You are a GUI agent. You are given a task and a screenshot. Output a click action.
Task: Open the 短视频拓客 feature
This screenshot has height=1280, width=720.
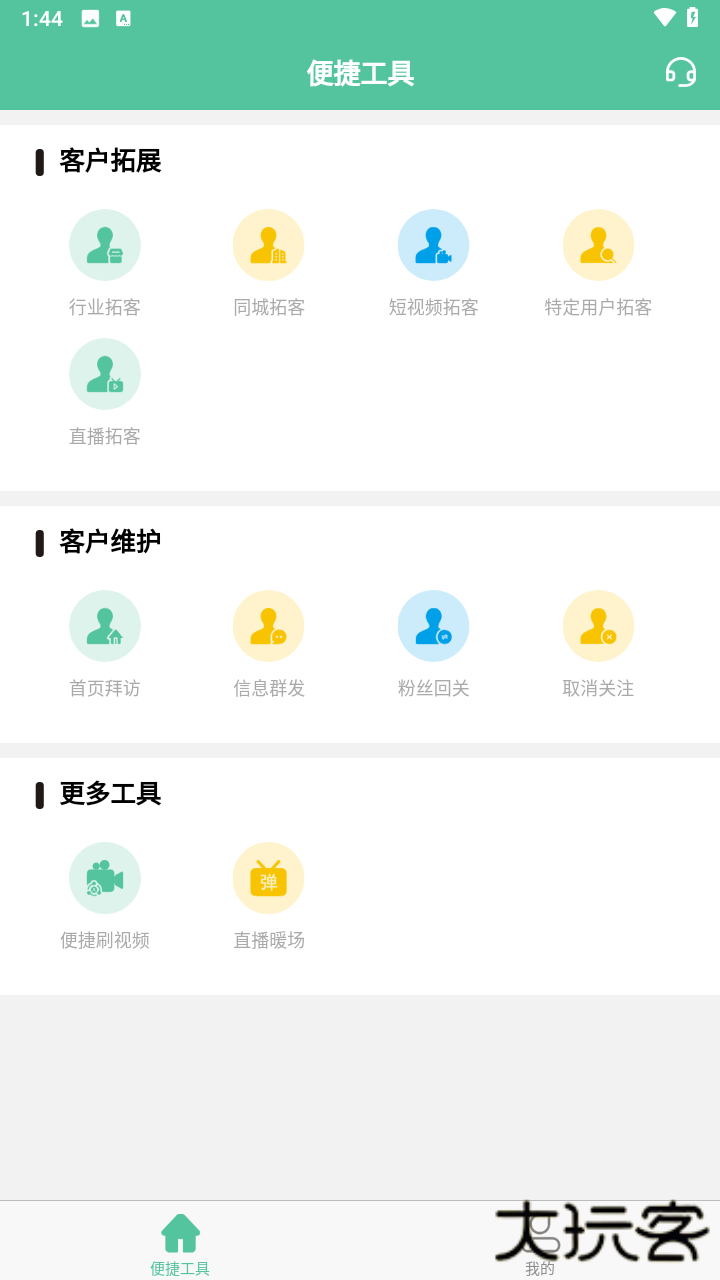(433, 244)
